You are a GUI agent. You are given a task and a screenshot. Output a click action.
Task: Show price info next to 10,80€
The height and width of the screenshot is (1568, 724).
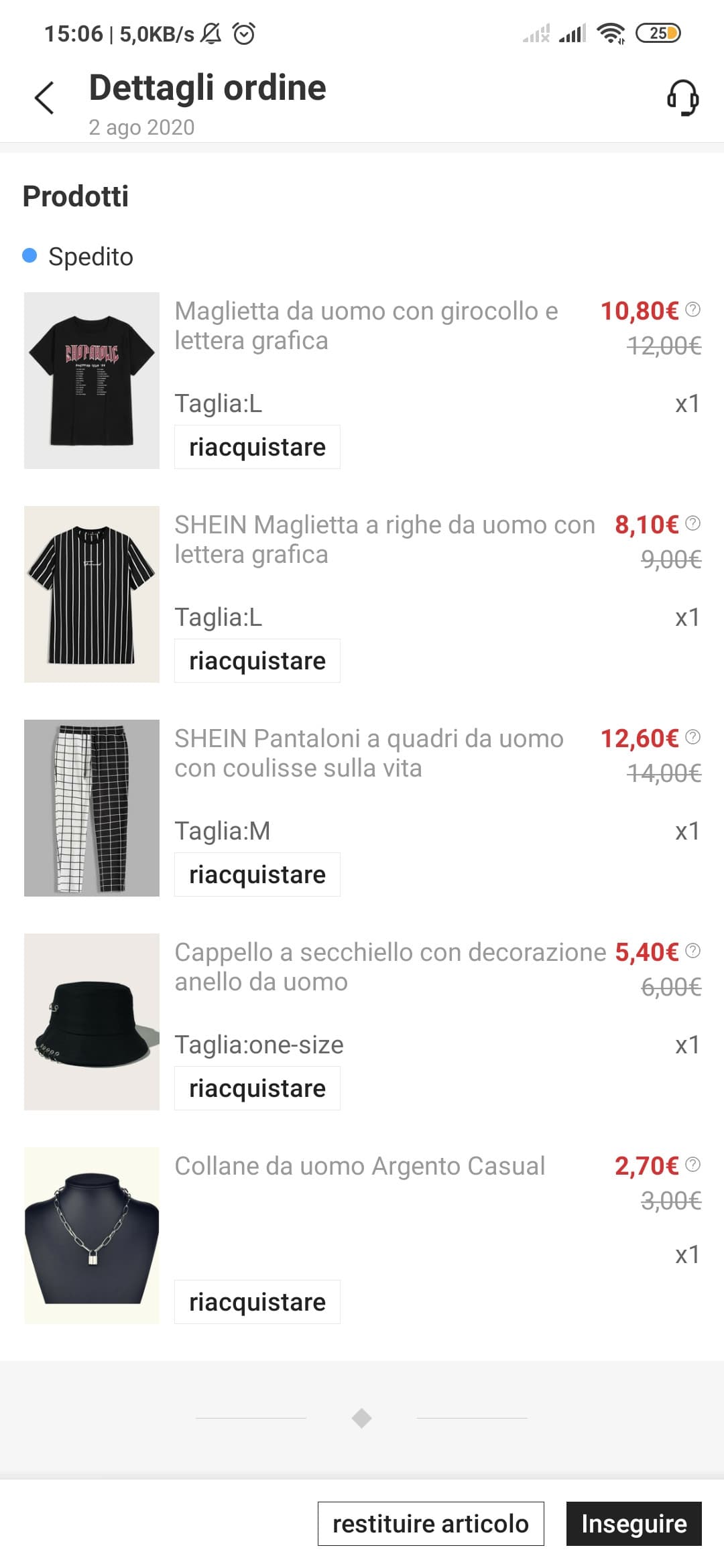click(694, 310)
